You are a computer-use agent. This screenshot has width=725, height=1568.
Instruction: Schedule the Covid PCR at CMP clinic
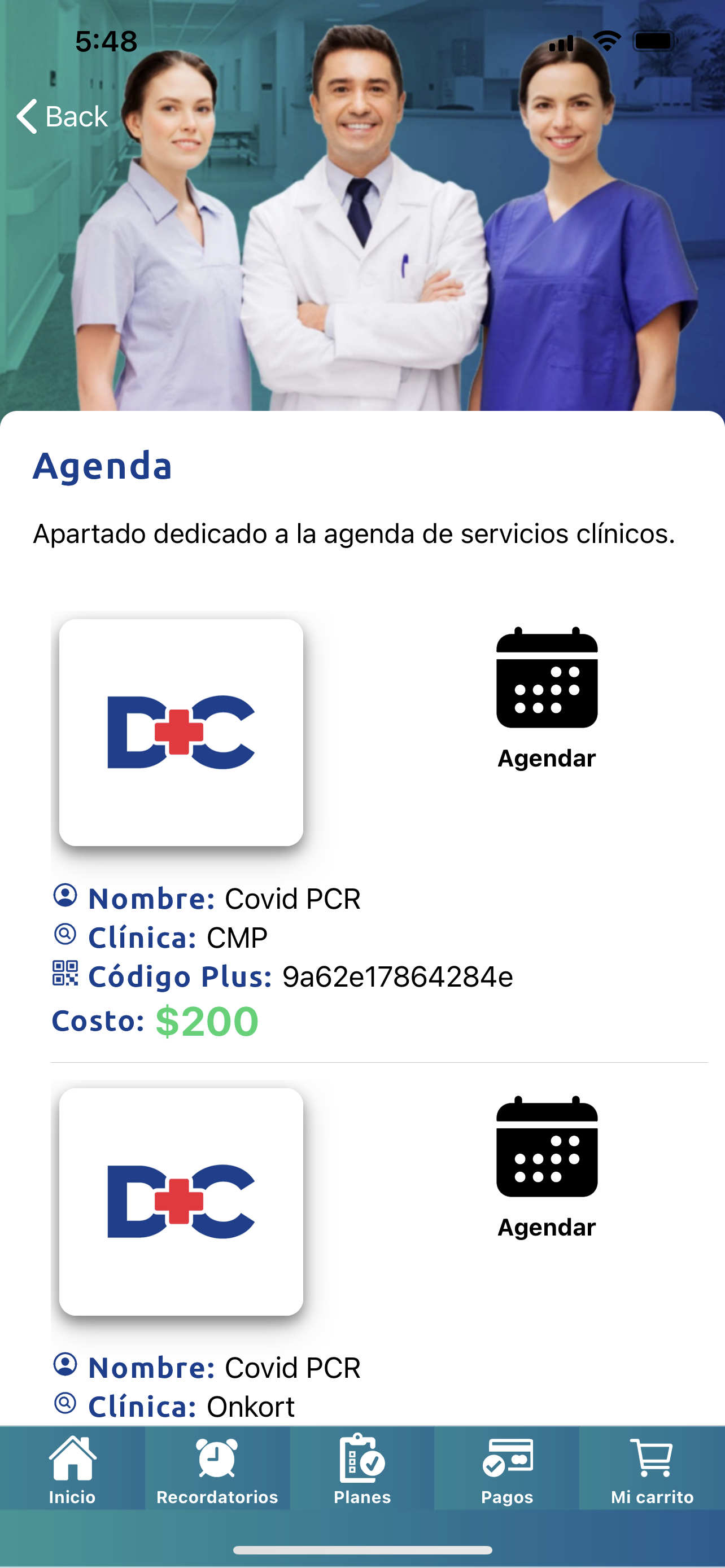click(x=546, y=698)
